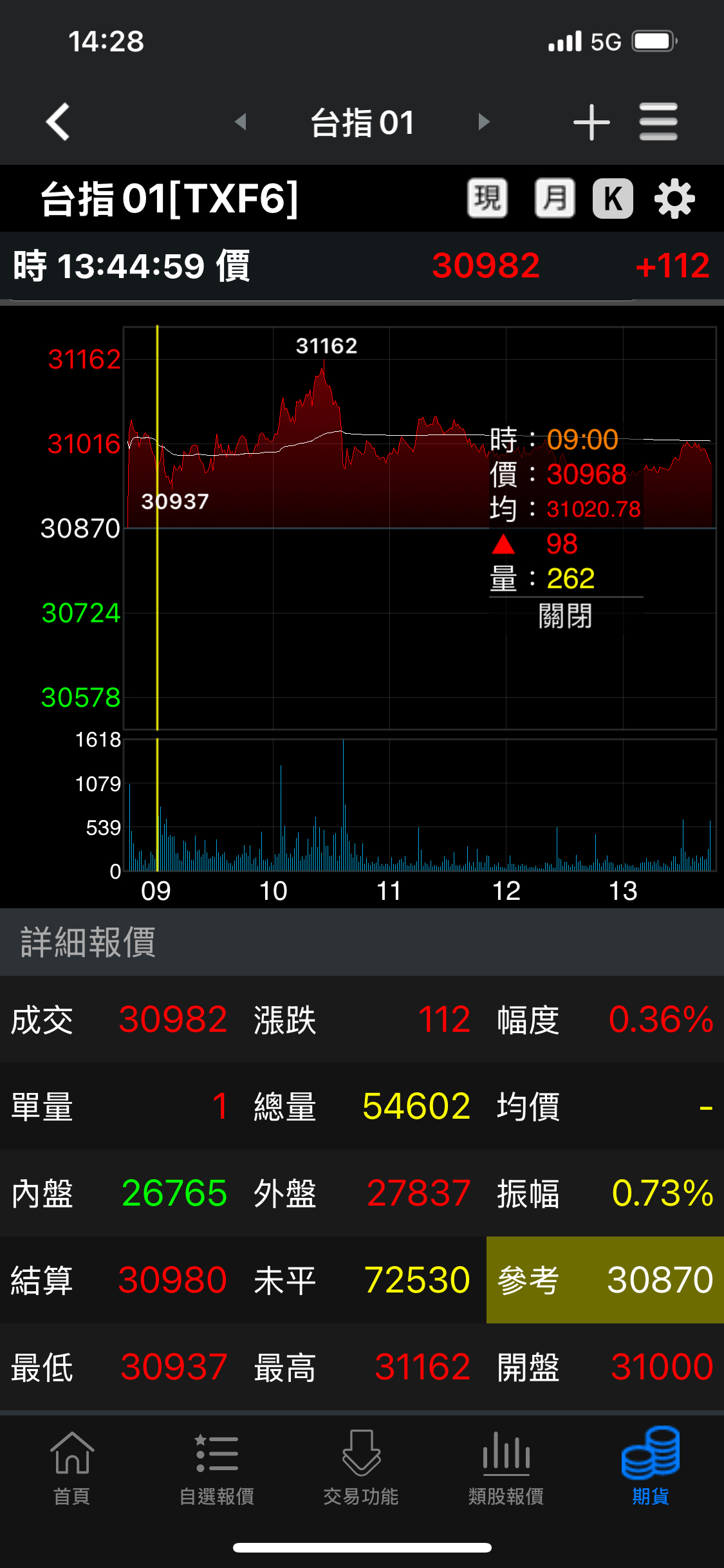
Task: Close the chart info popup with 關閉
Action: pyautogui.click(x=565, y=616)
